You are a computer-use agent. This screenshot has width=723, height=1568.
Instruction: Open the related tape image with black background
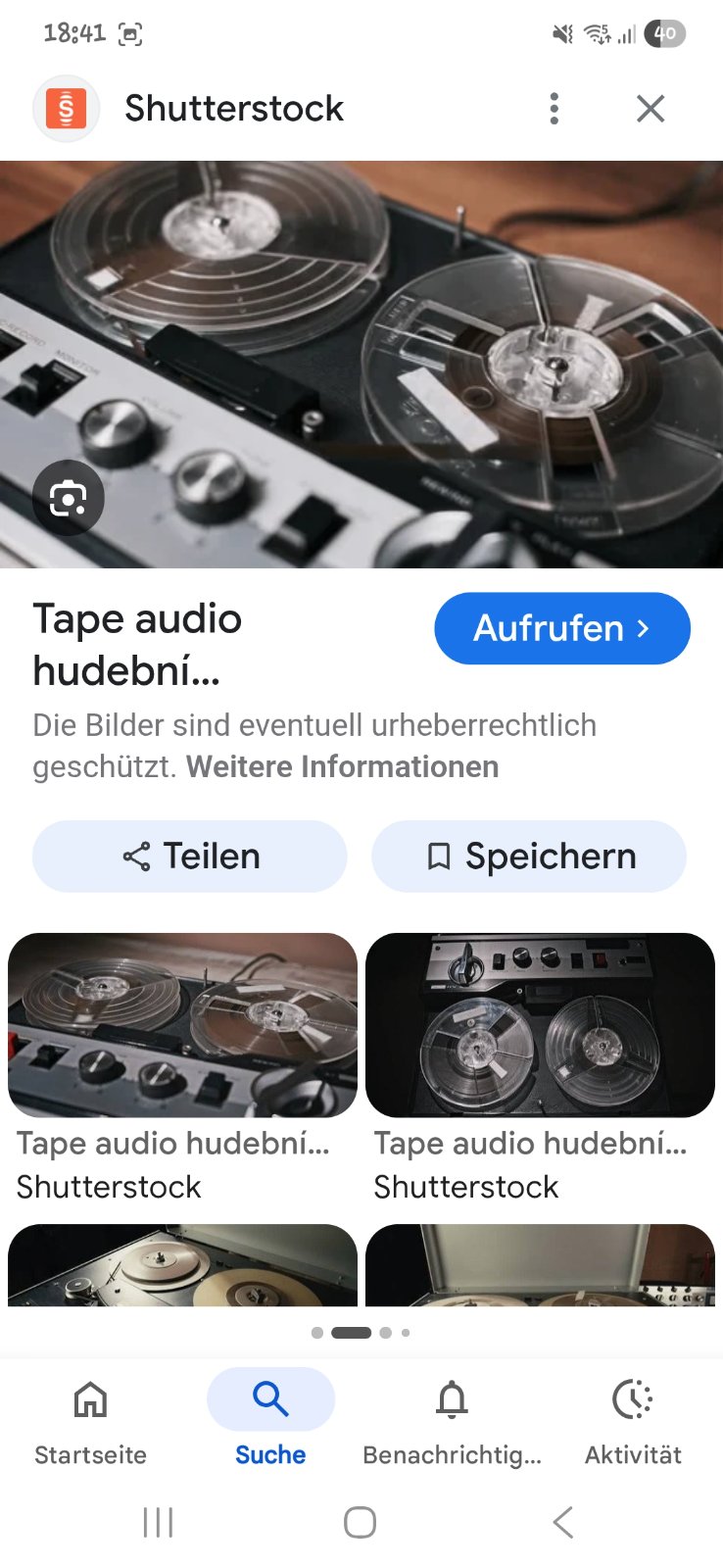tap(540, 1025)
